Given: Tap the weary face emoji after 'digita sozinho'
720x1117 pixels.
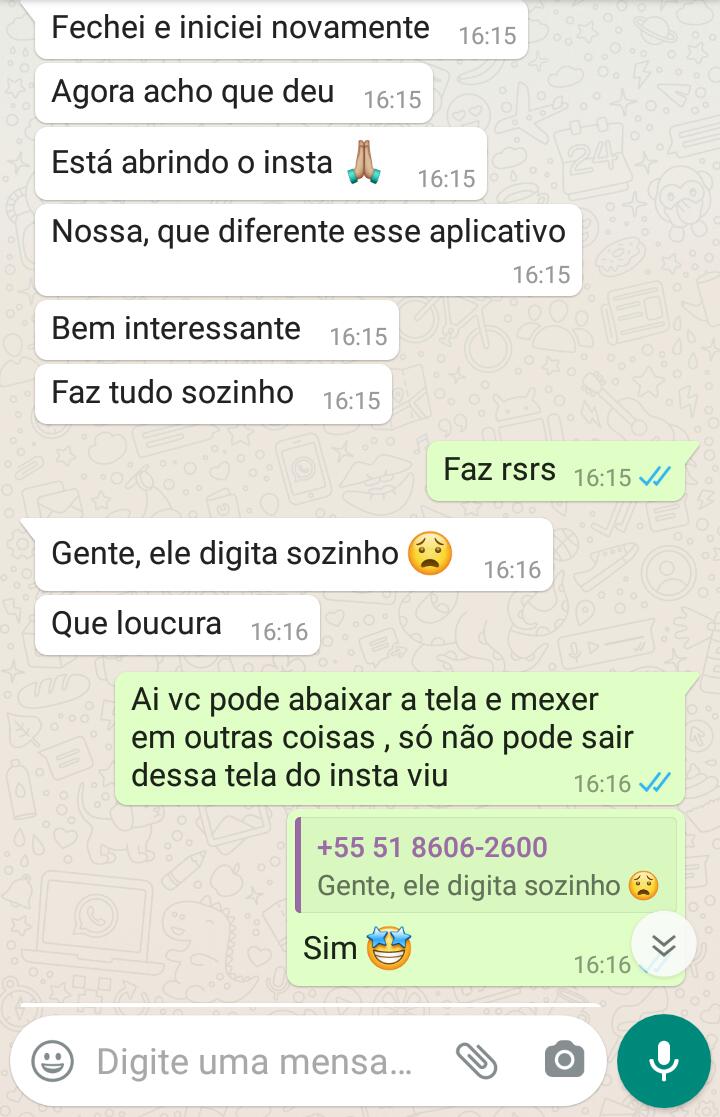Looking at the screenshot, I should [430, 552].
